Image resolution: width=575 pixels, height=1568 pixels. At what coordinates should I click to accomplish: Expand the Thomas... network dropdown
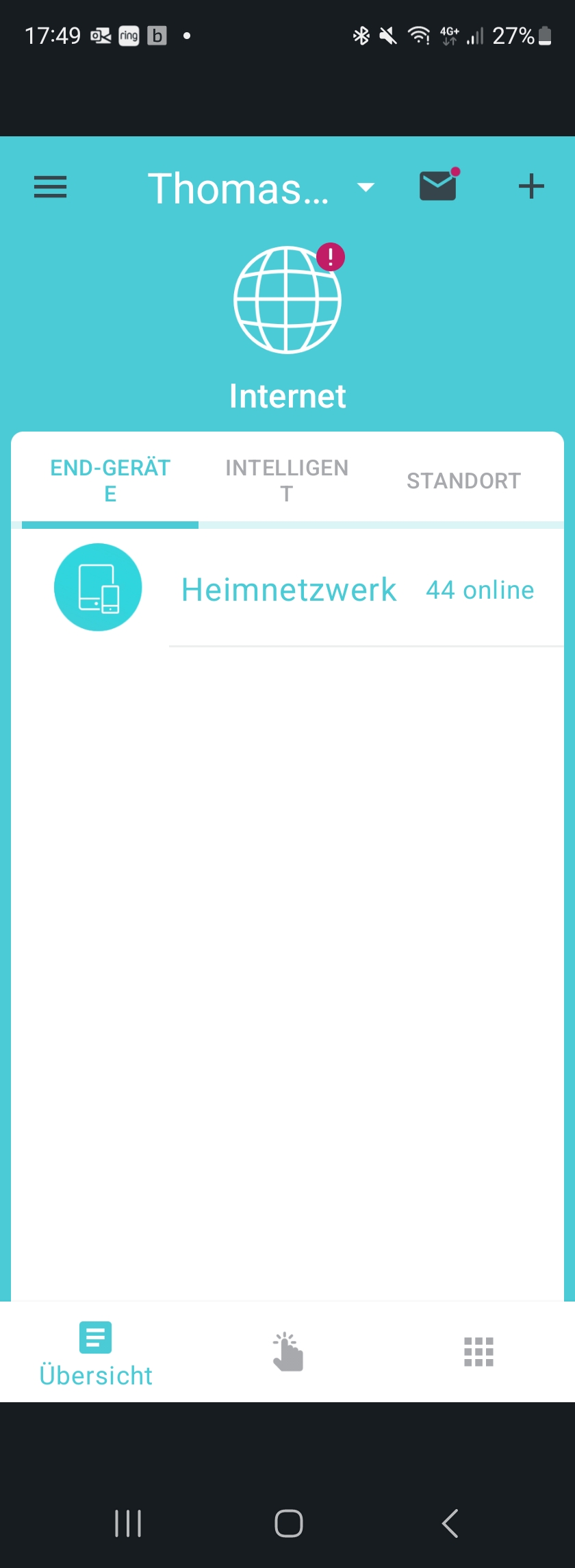(x=366, y=187)
